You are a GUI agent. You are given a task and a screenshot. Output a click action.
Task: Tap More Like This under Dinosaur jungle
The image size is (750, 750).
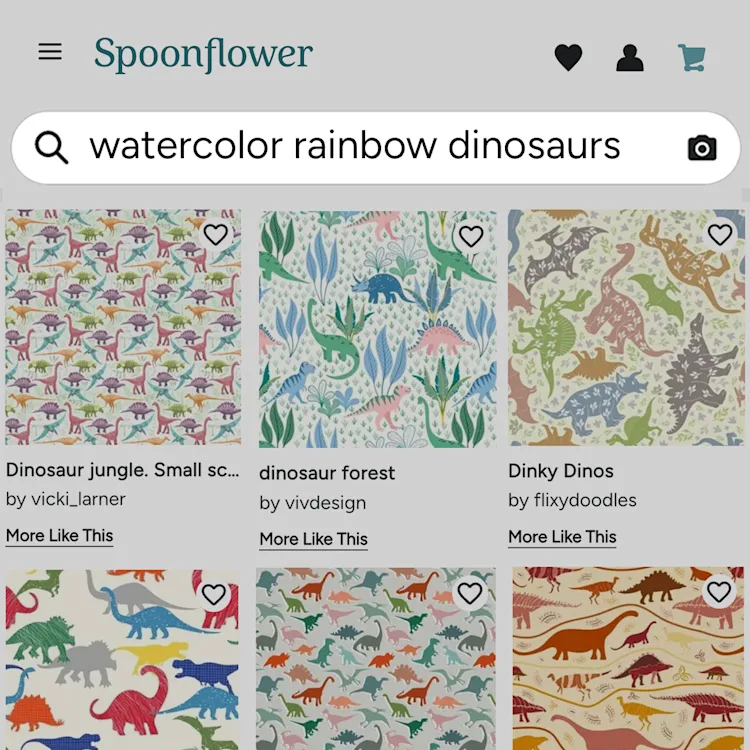tap(59, 536)
